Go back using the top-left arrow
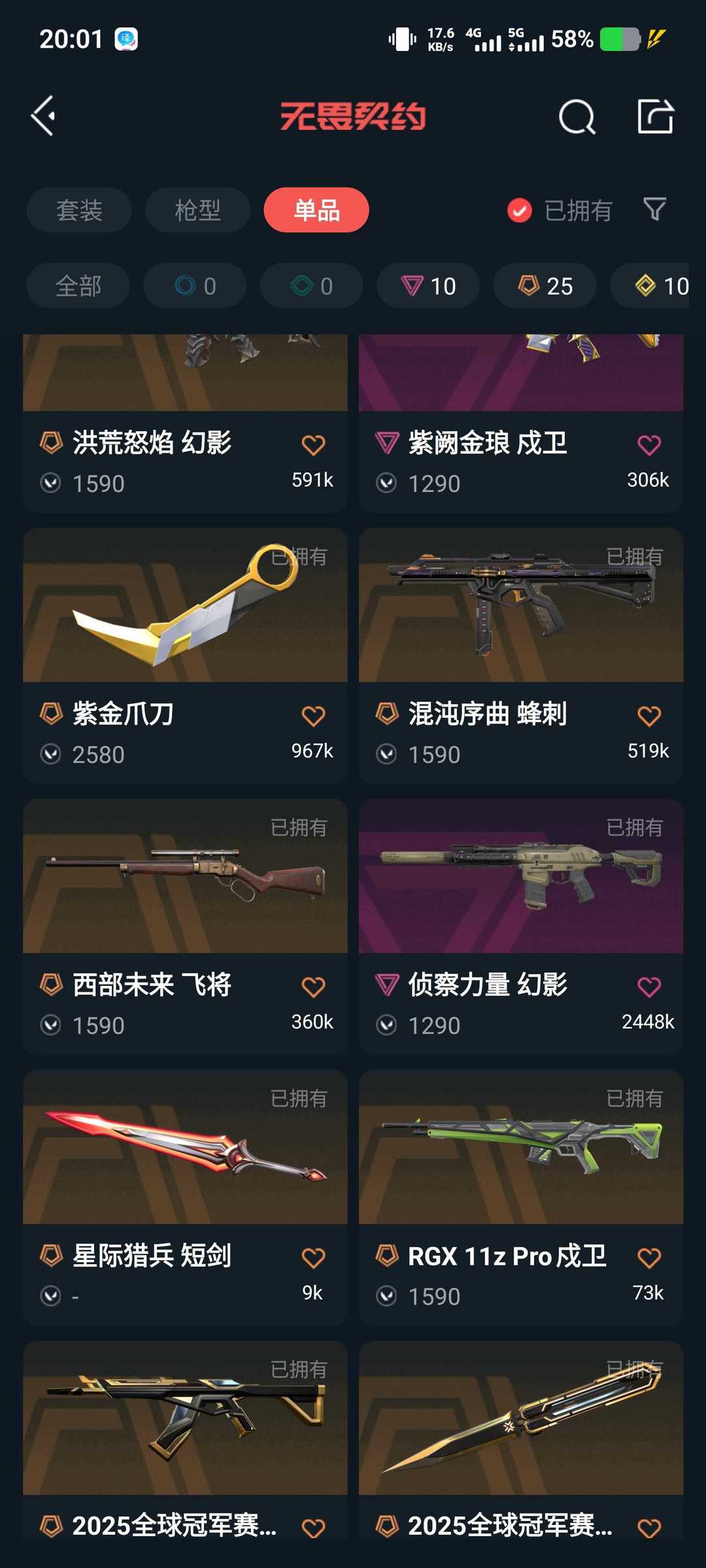 (43, 116)
